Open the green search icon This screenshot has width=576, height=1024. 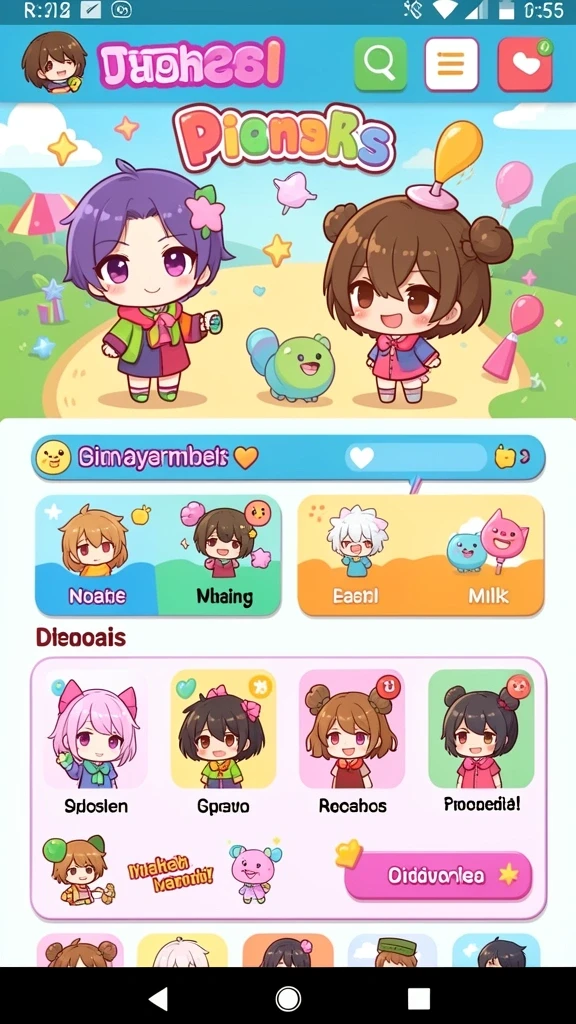tap(380, 64)
